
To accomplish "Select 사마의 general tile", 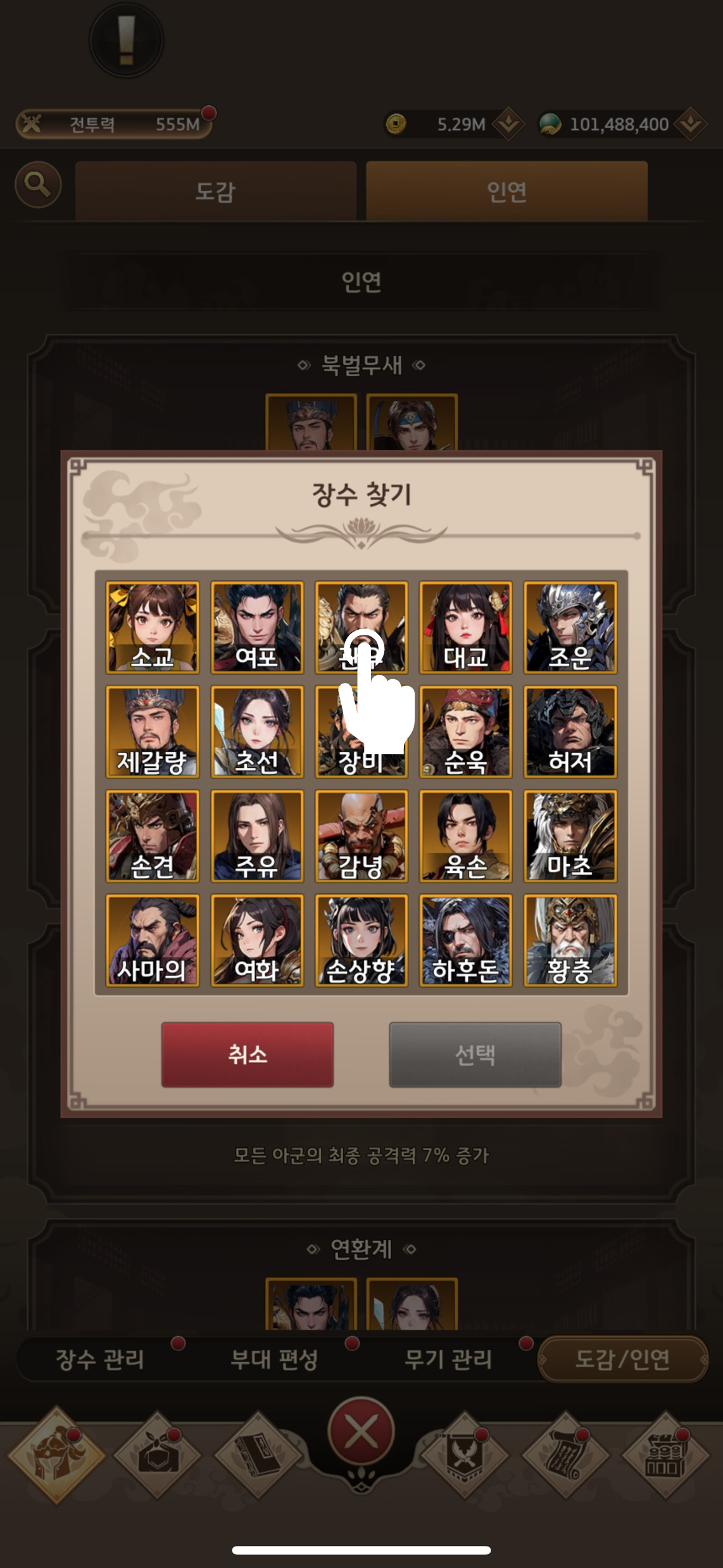I will point(153,941).
